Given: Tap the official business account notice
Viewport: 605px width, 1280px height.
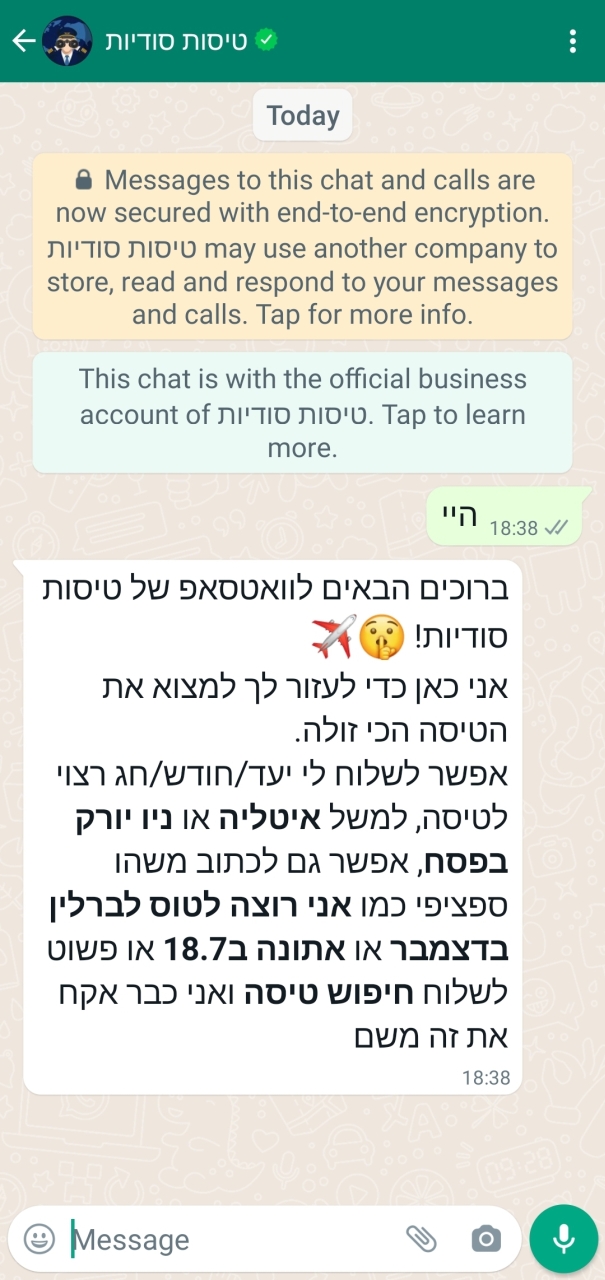Looking at the screenshot, I should pyautogui.click(x=302, y=413).
